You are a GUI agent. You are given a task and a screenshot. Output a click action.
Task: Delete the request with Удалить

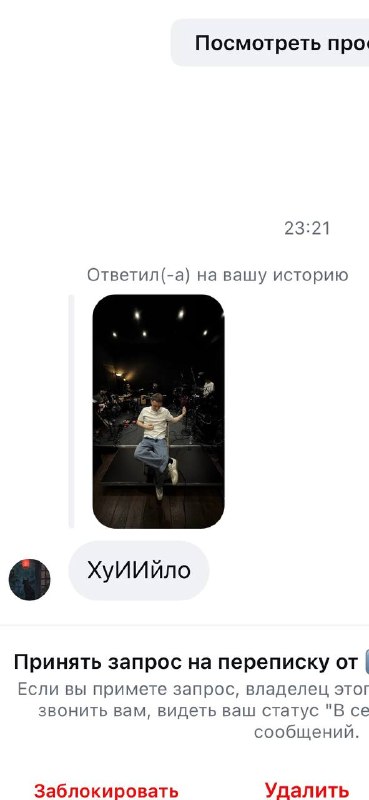click(x=307, y=791)
